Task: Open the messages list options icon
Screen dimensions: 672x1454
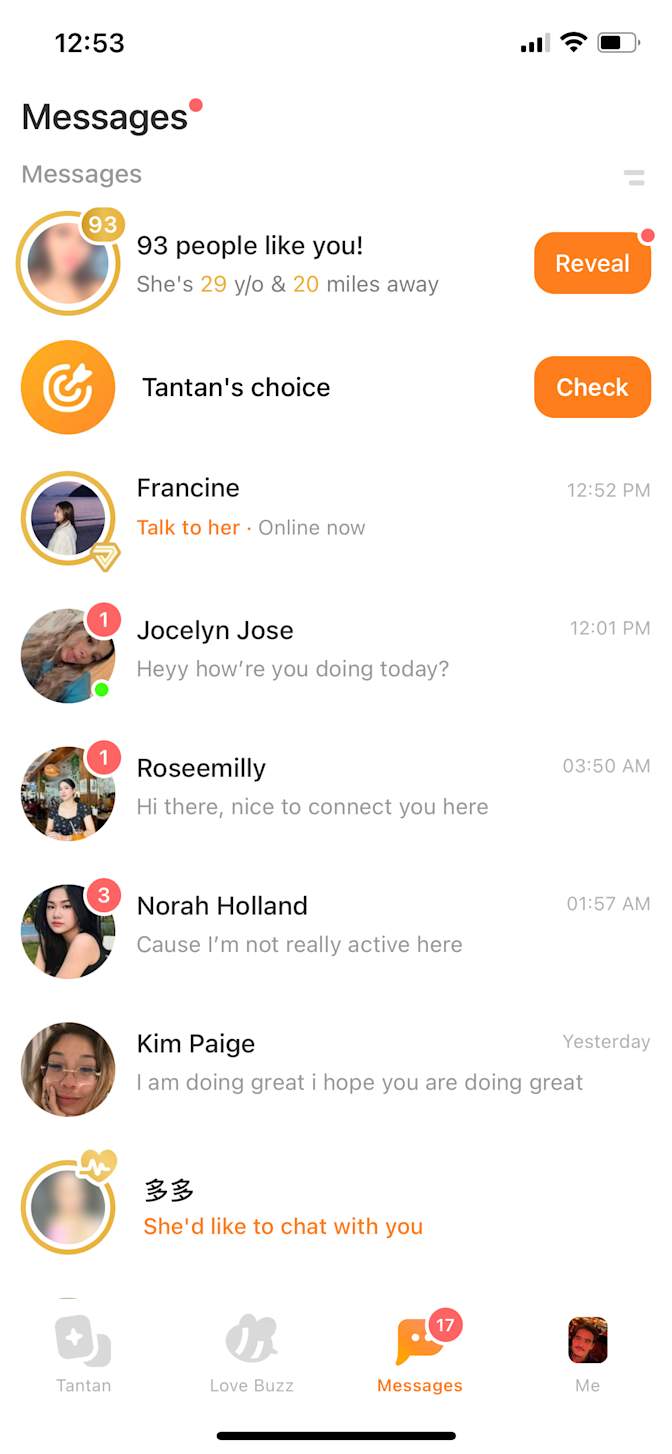Action: pos(634,178)
